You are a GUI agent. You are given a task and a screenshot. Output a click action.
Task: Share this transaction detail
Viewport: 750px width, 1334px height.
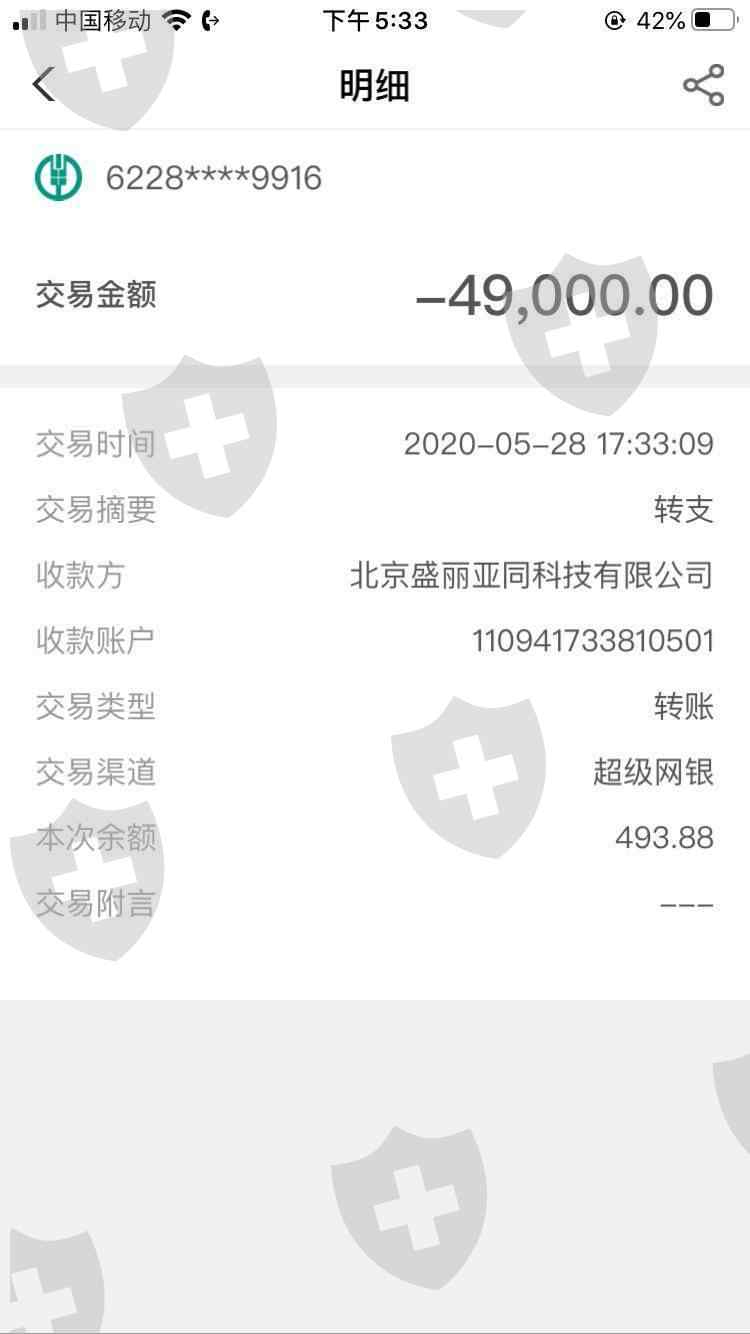704,86
